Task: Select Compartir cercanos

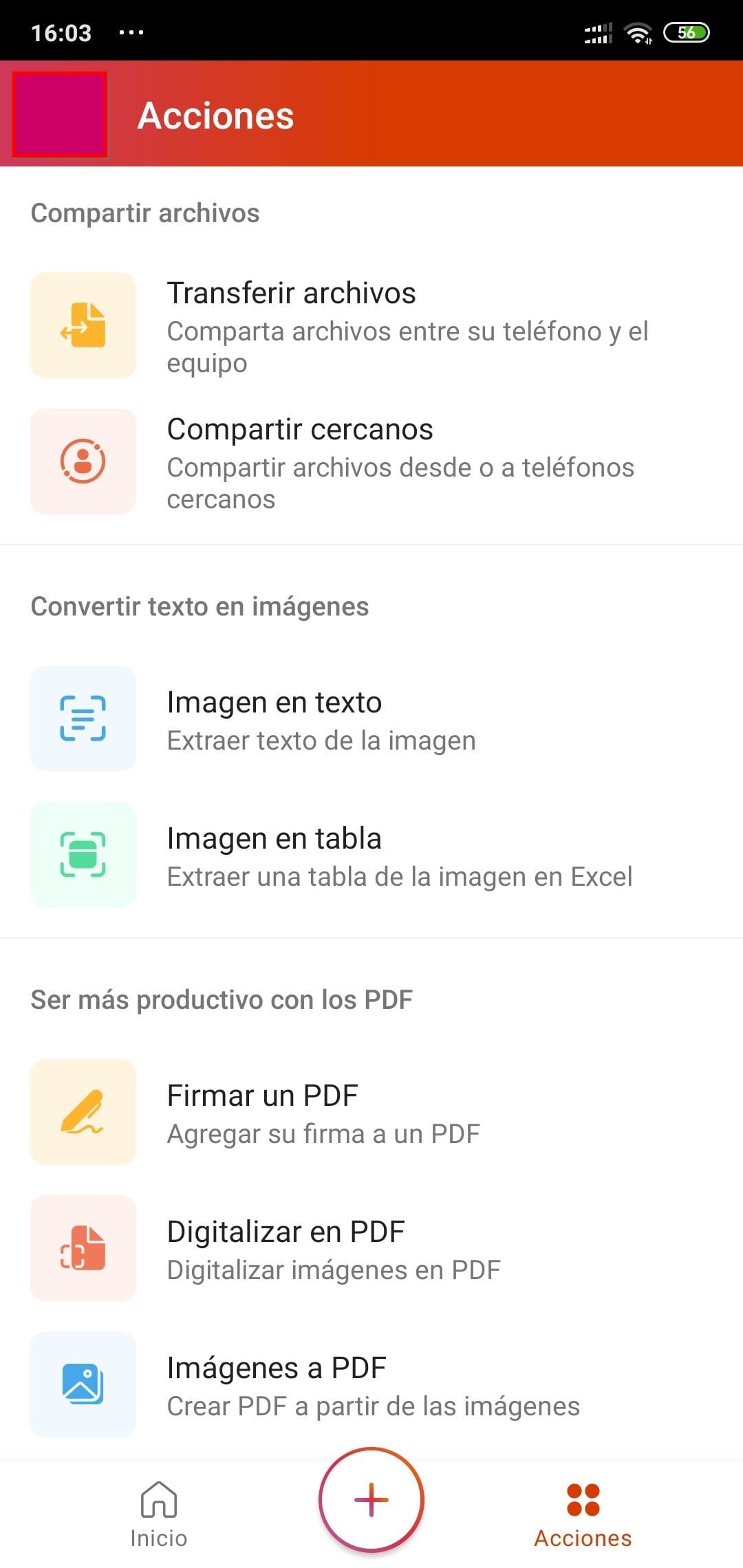Action: pyautogui.click(x=371, y=461)
